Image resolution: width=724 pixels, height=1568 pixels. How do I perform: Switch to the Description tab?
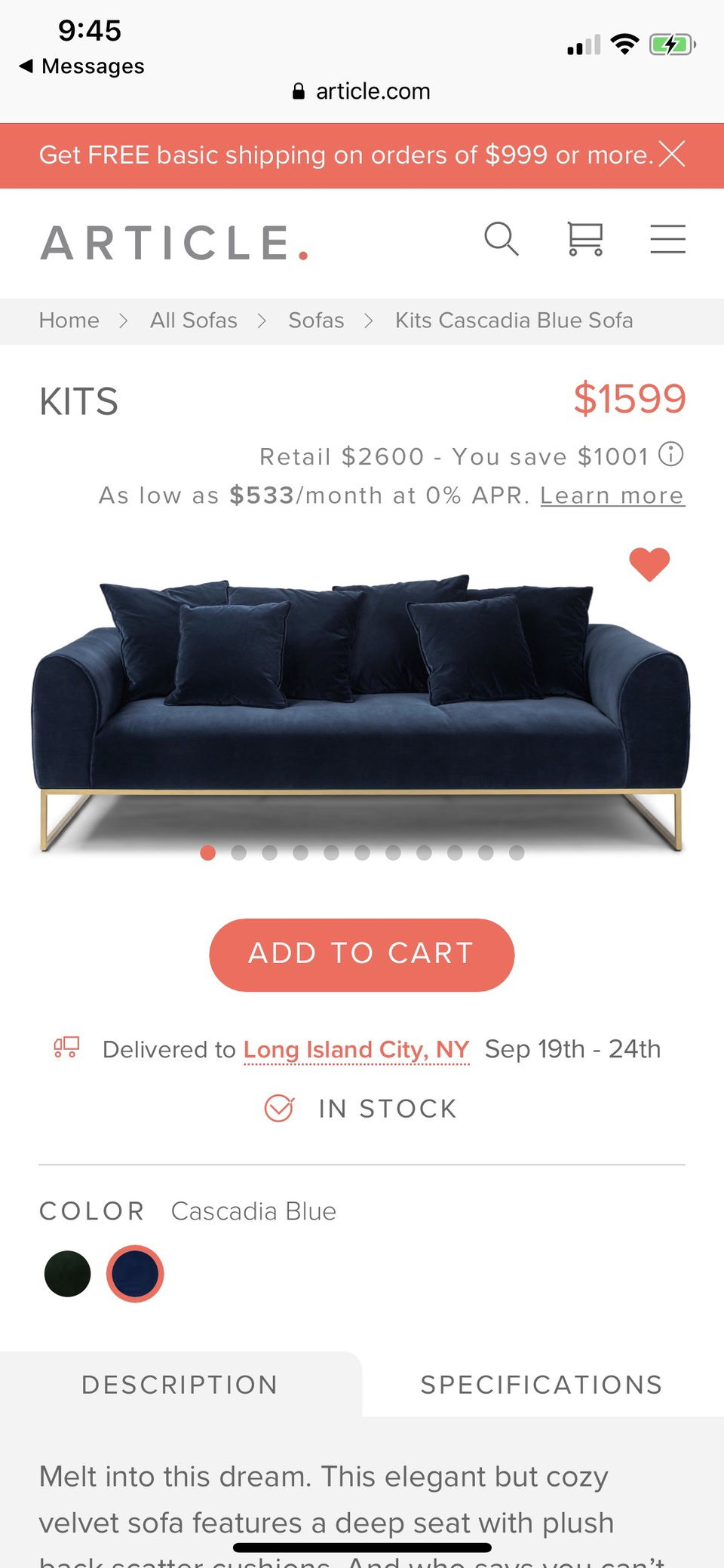pos(179,1385)
